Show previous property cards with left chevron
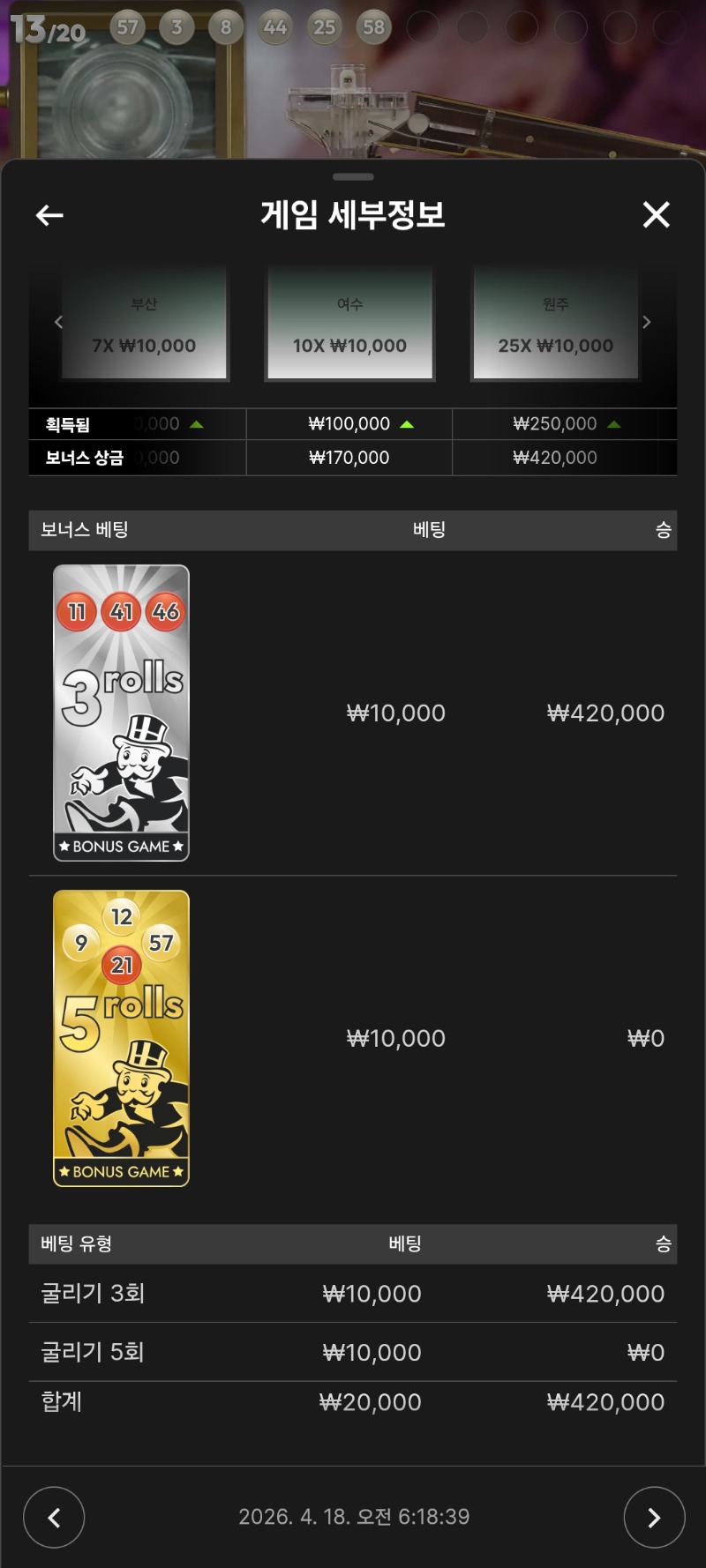This screenshot has height=1568, width=706. click(59, 322)
